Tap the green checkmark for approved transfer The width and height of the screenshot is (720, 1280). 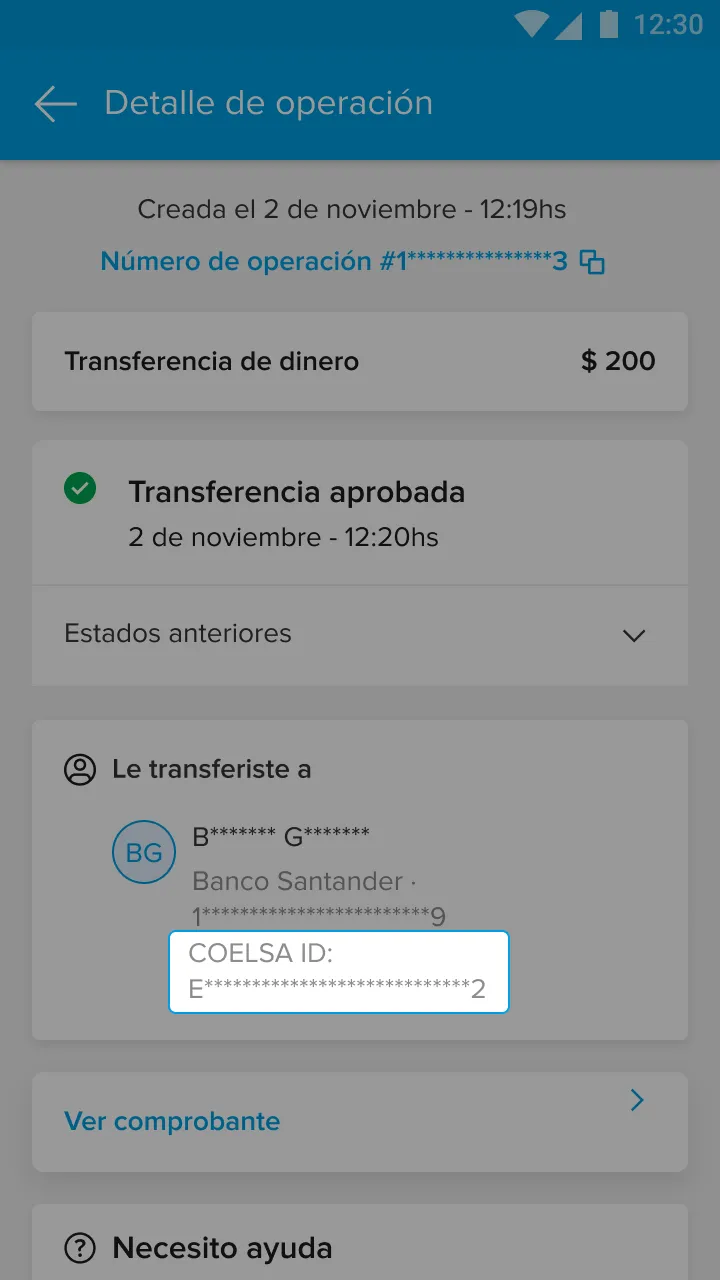click(79, 488)
